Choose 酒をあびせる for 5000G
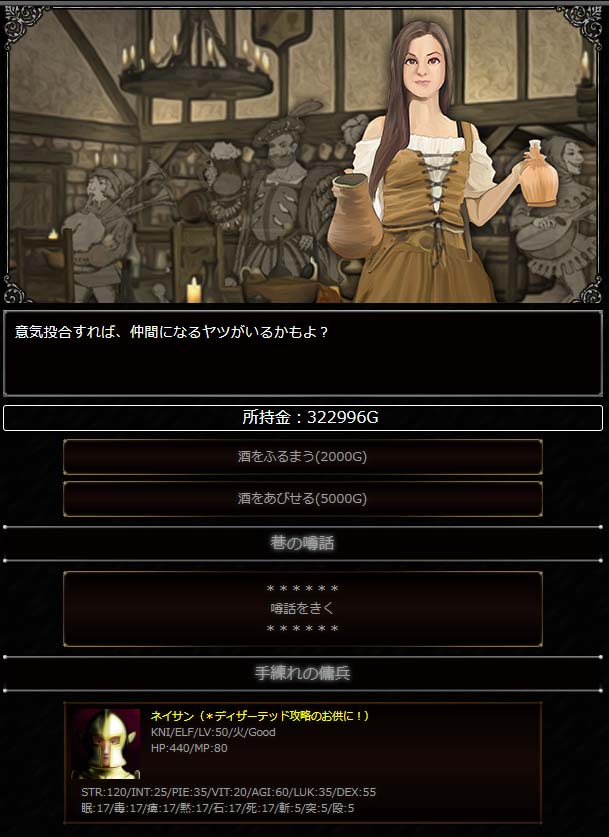Screen dimensions: 609x837 click(303, 499)
